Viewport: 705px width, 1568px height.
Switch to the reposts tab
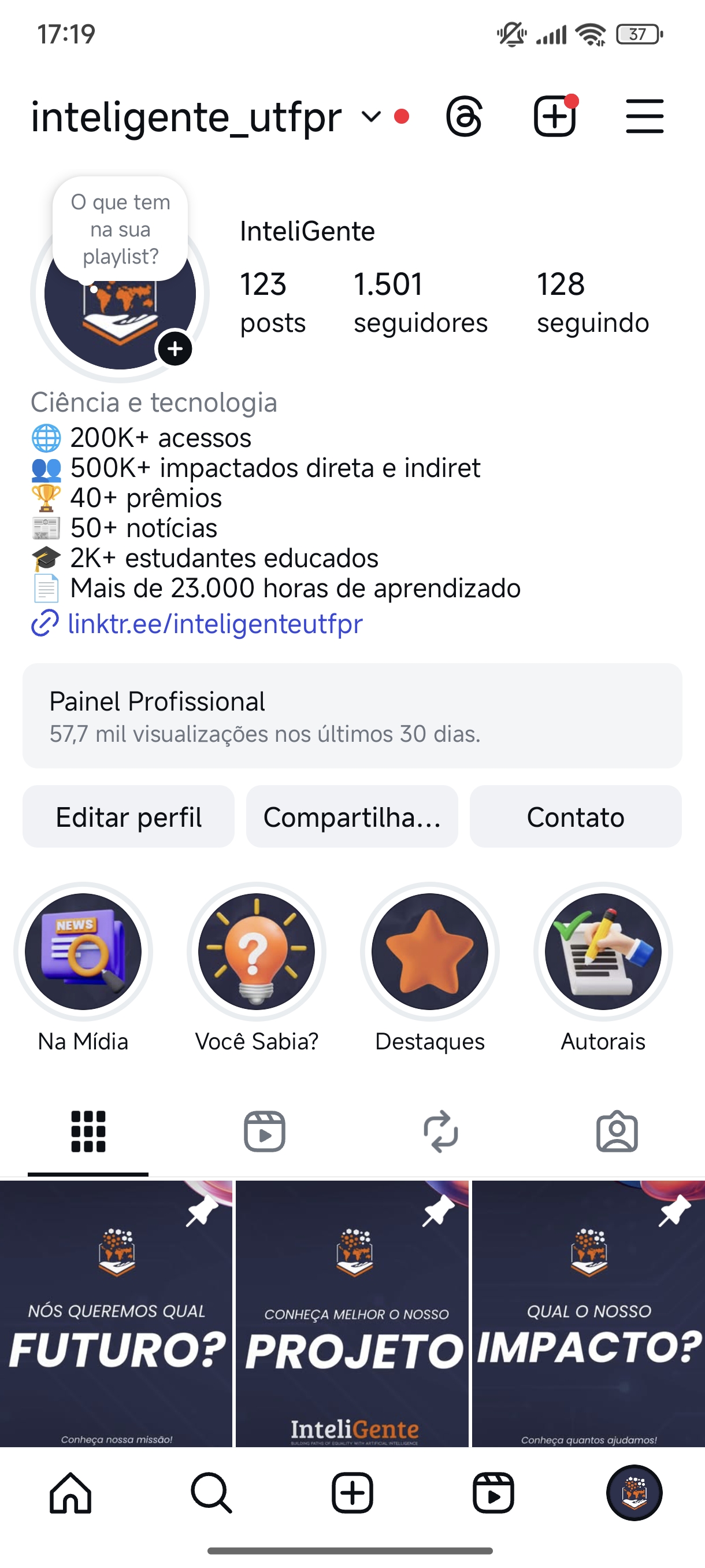(440, 1131)
